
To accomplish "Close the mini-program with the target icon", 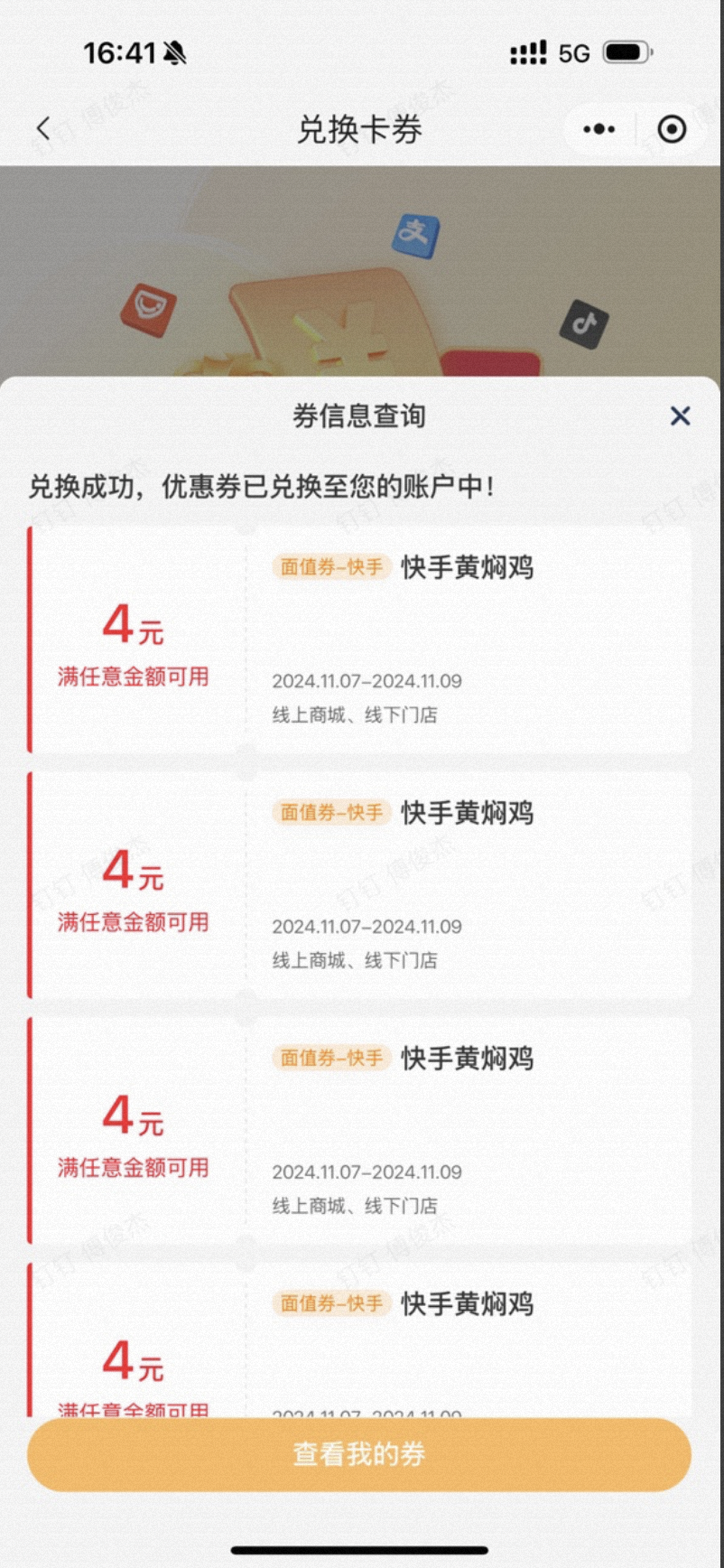I will point(672,129).
